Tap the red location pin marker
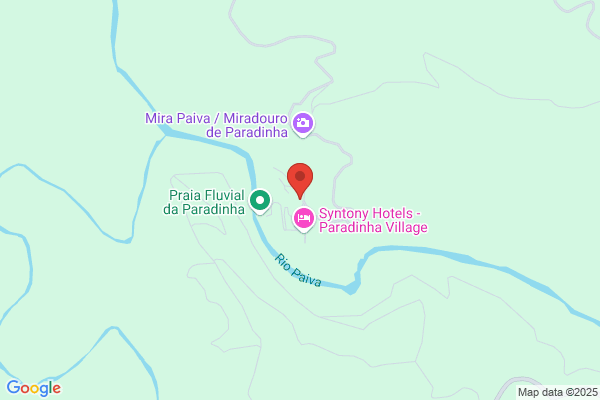This screenshot has width=600, height=400. 300,181
